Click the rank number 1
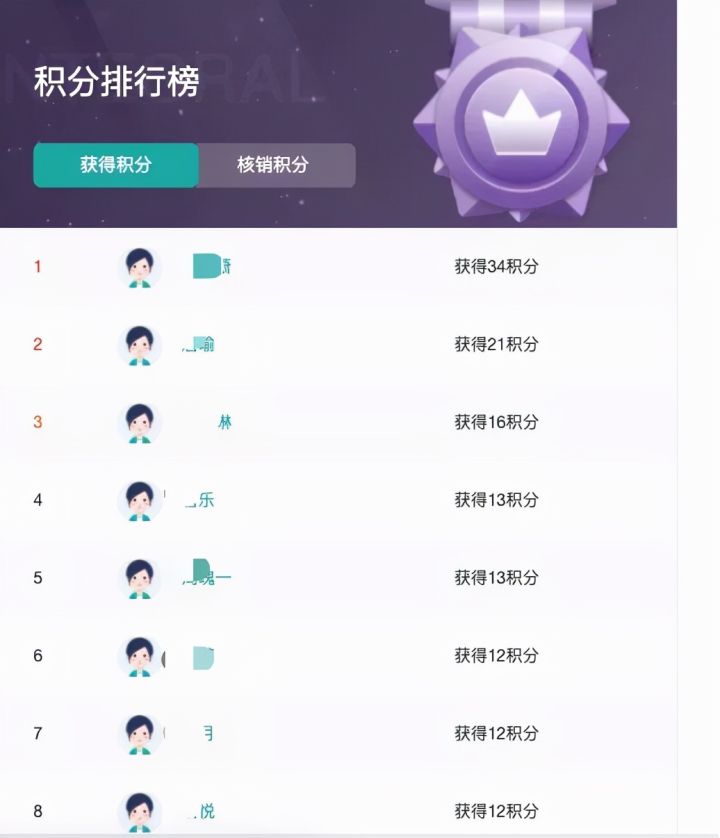This screenshot has height=838, width=720. (38, 267)
